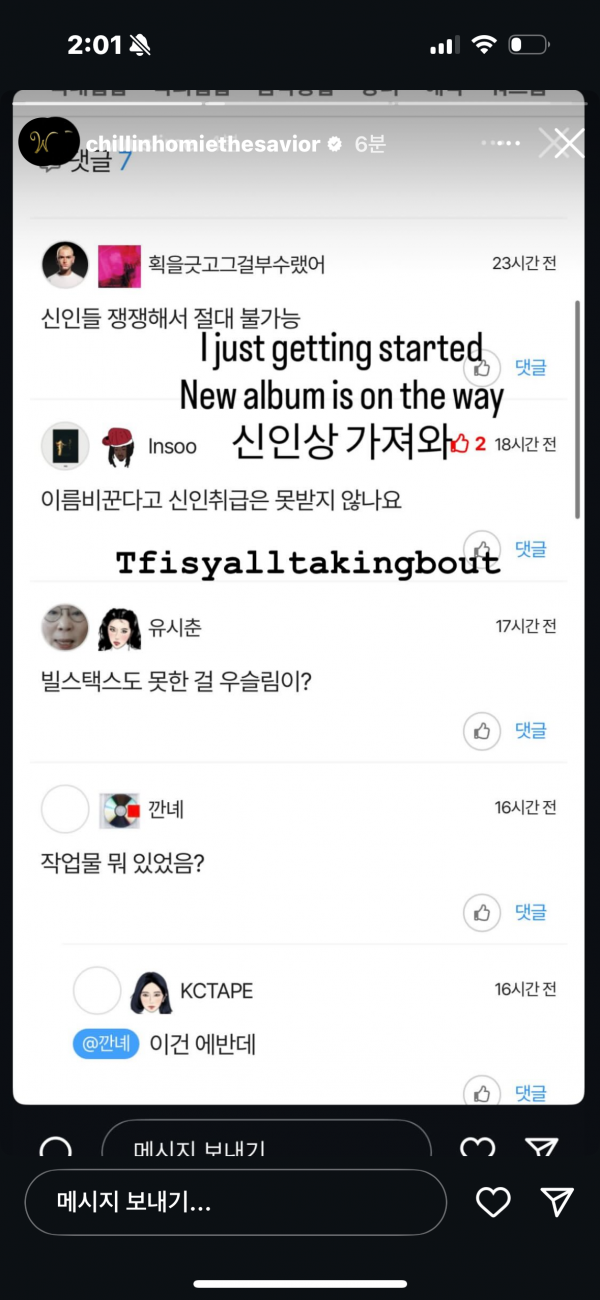Close the story with the X
This screenshot has height=1300, width=600.
click(567, 144)
